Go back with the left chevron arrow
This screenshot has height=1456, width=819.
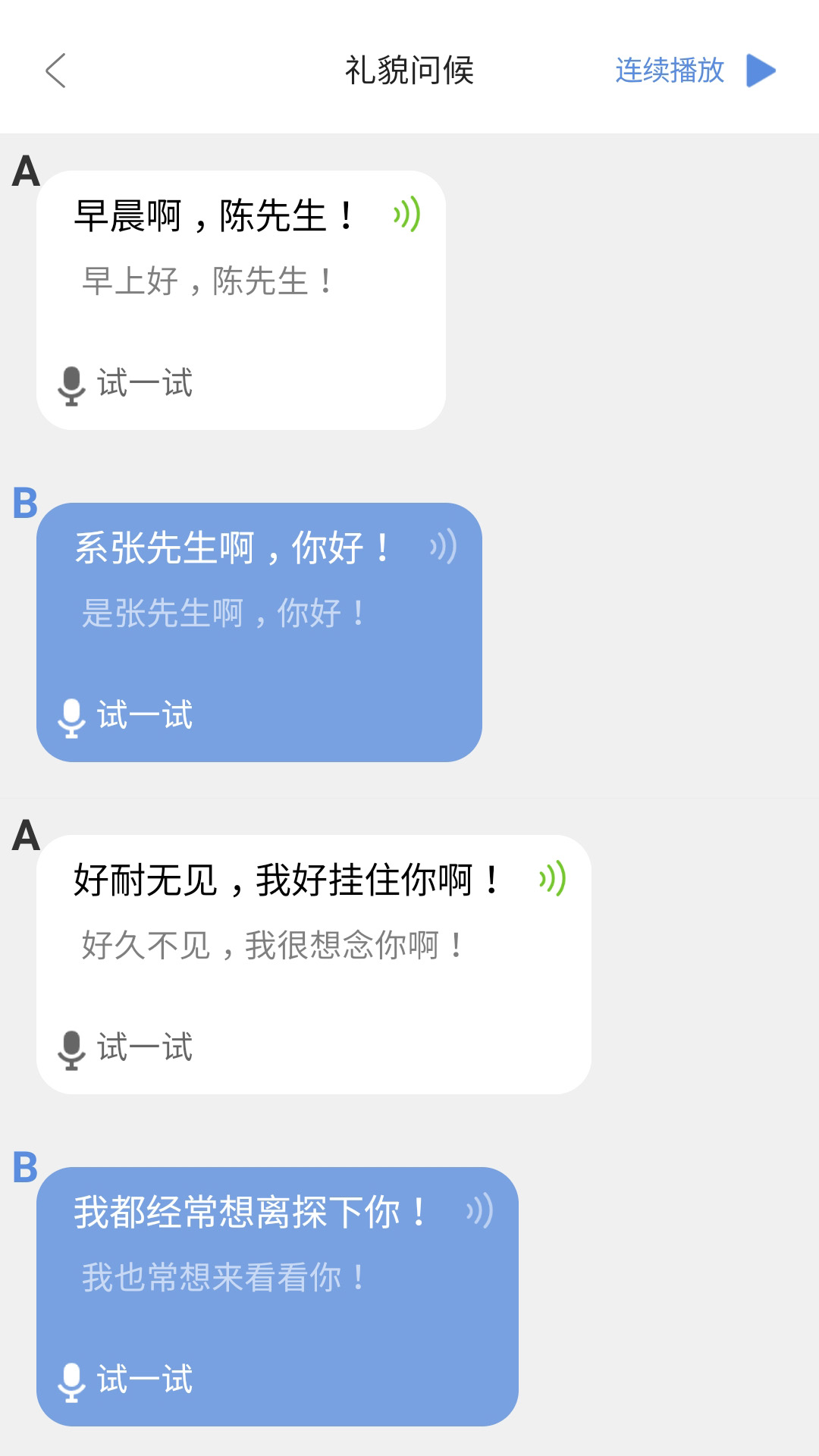55,71
